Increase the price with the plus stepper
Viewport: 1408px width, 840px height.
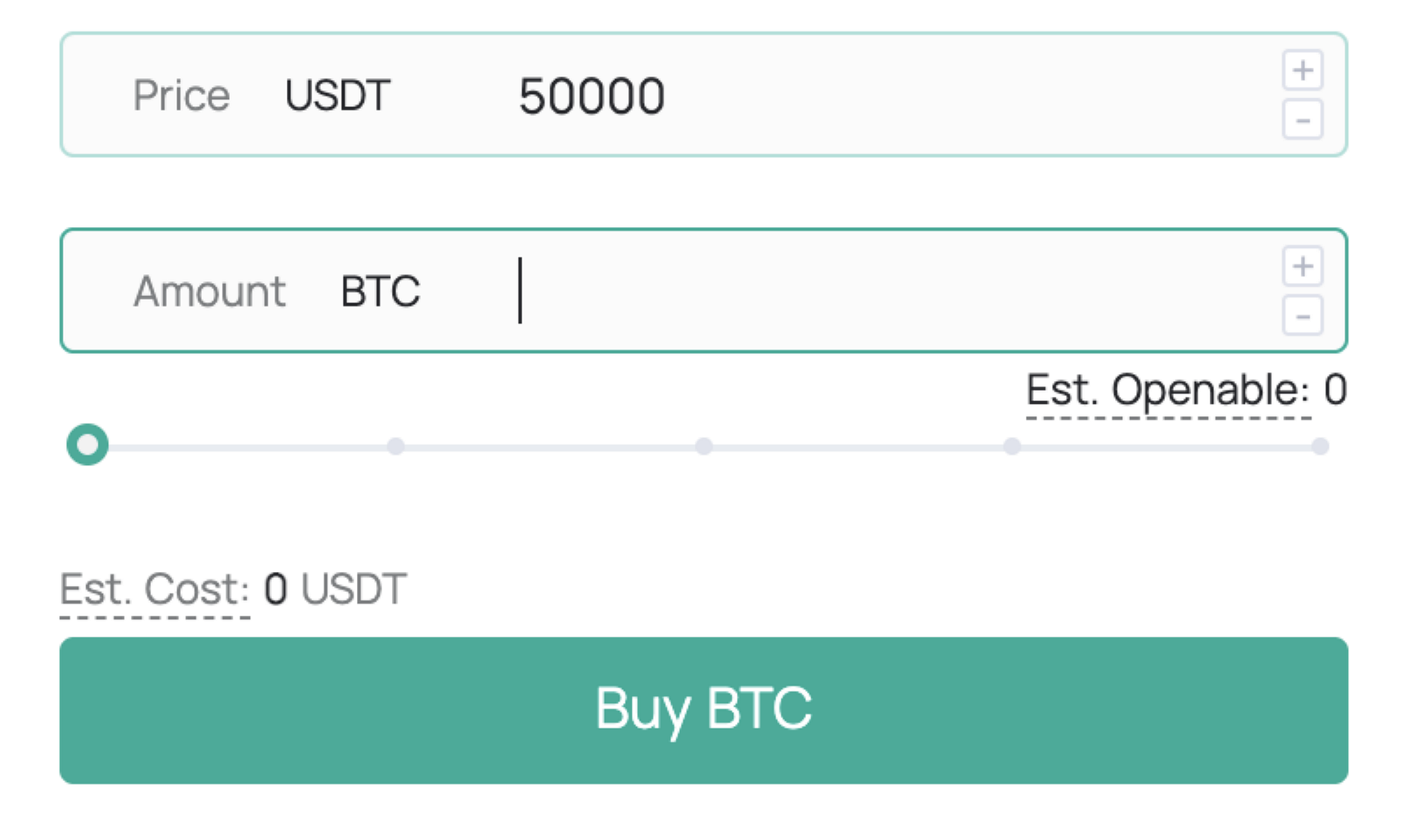pos(1302,71)
